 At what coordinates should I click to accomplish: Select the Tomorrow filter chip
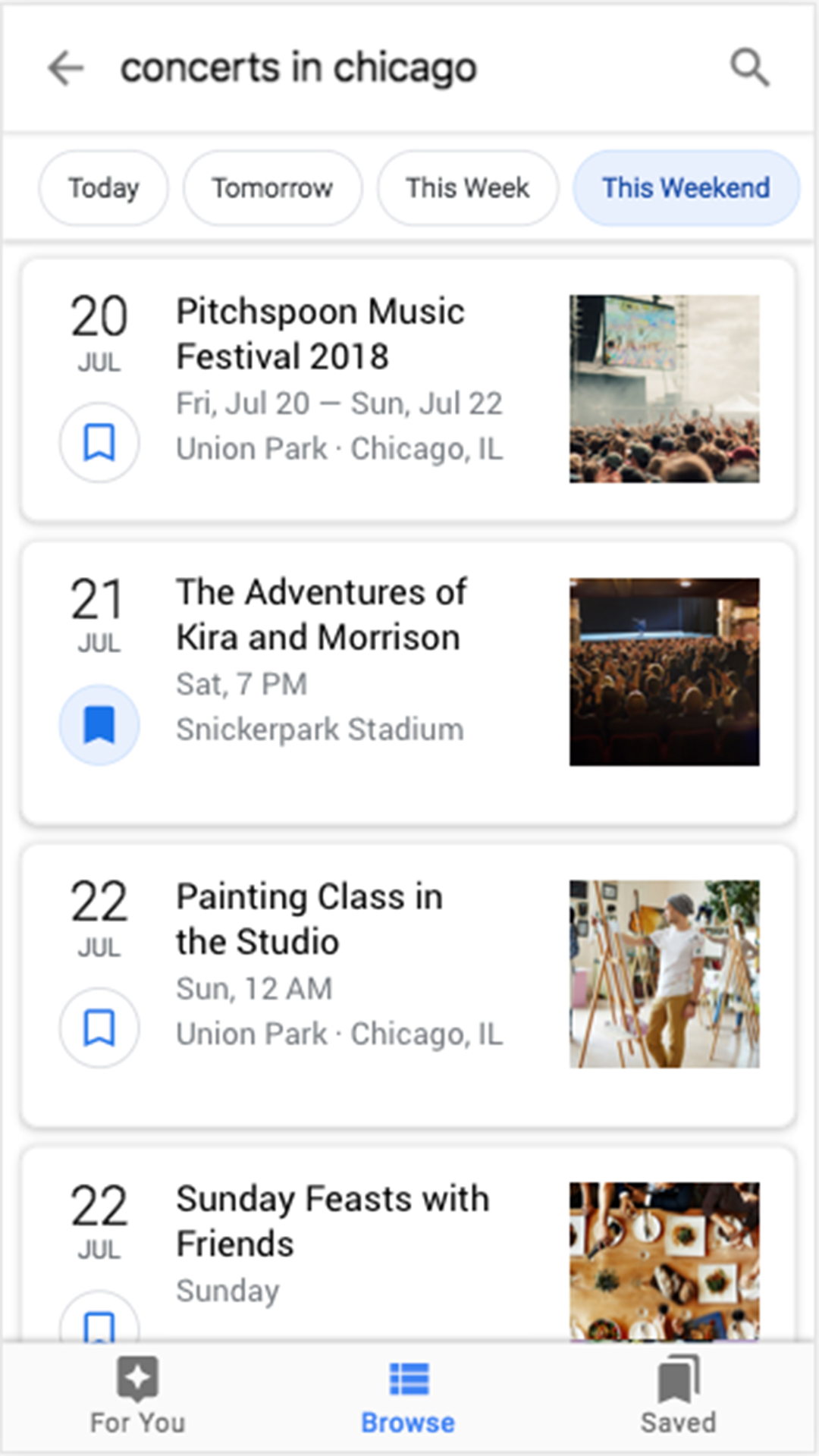pos(272,188)
